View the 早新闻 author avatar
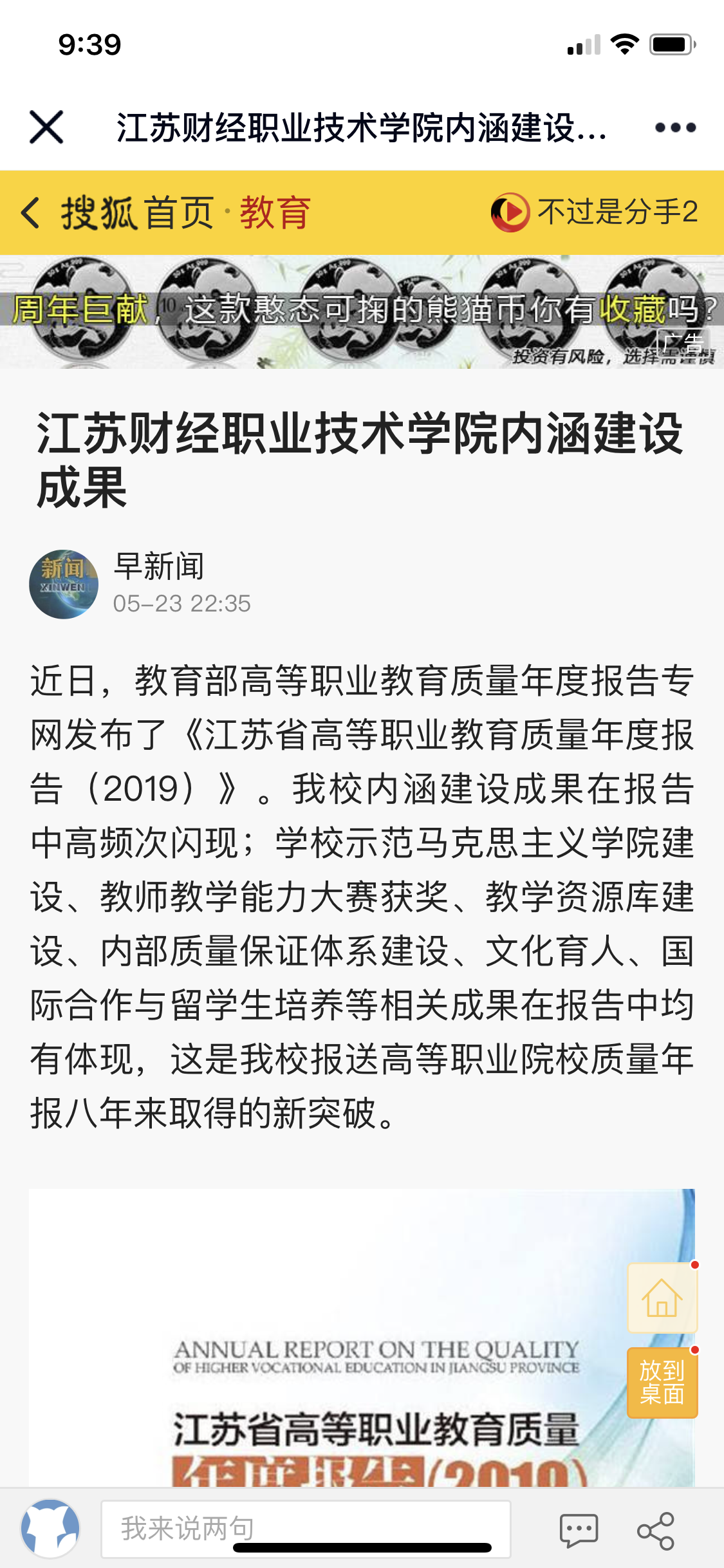 pyautogui.click(x=64, y=584)
